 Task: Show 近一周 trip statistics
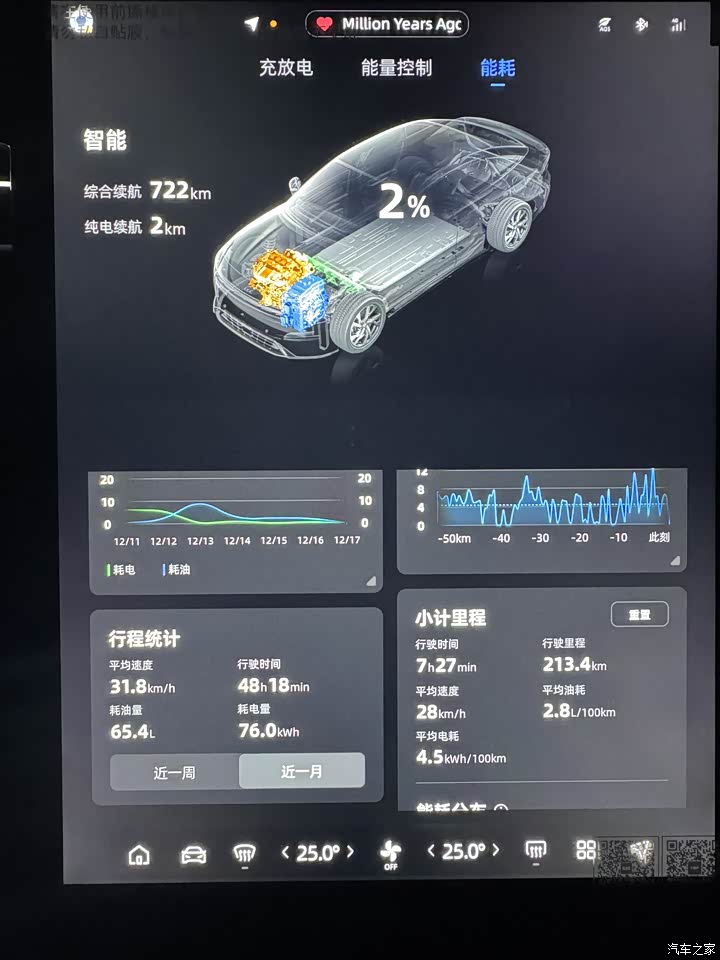pyautogui.click(x=174, y=772)
